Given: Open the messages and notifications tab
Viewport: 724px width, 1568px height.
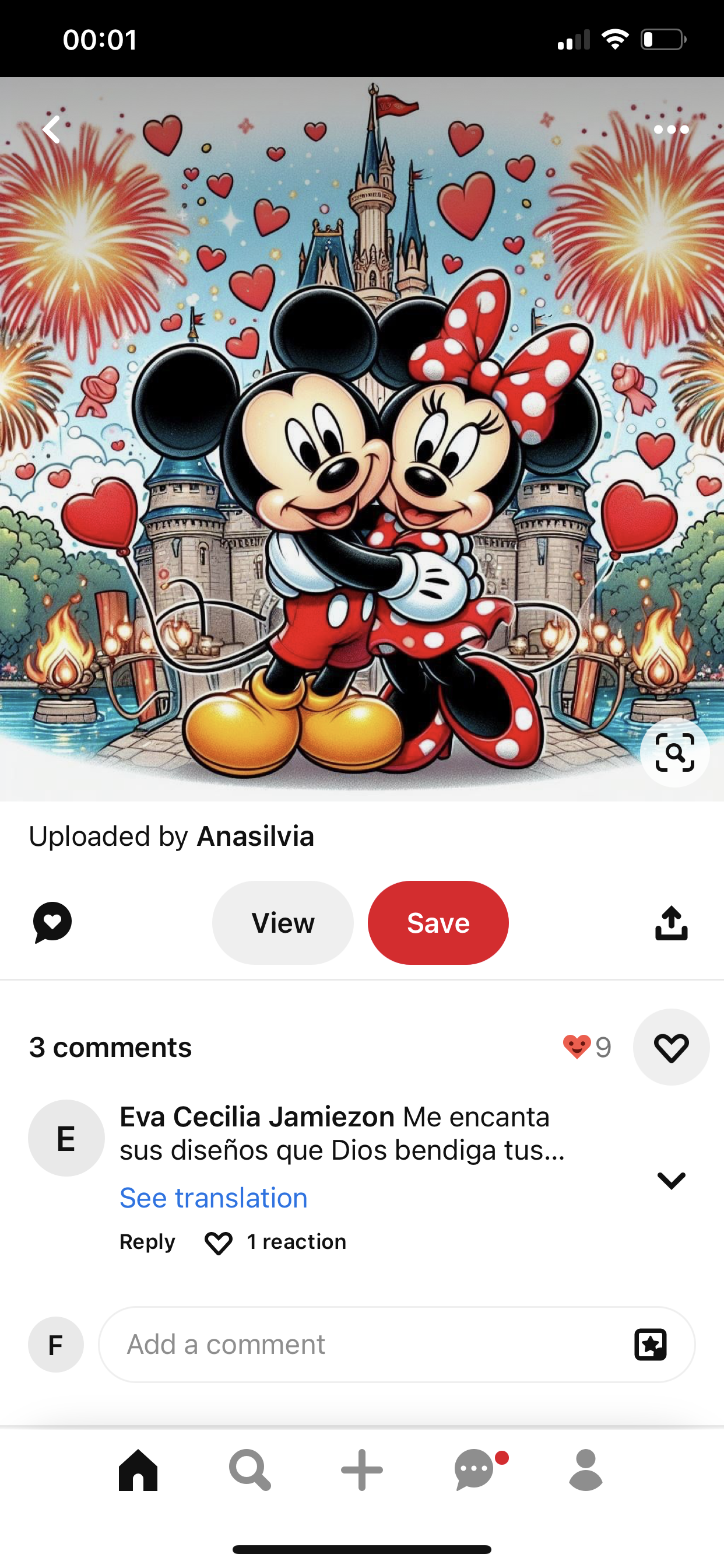Looking at the screenshot, I should (x=475, y=1470).
